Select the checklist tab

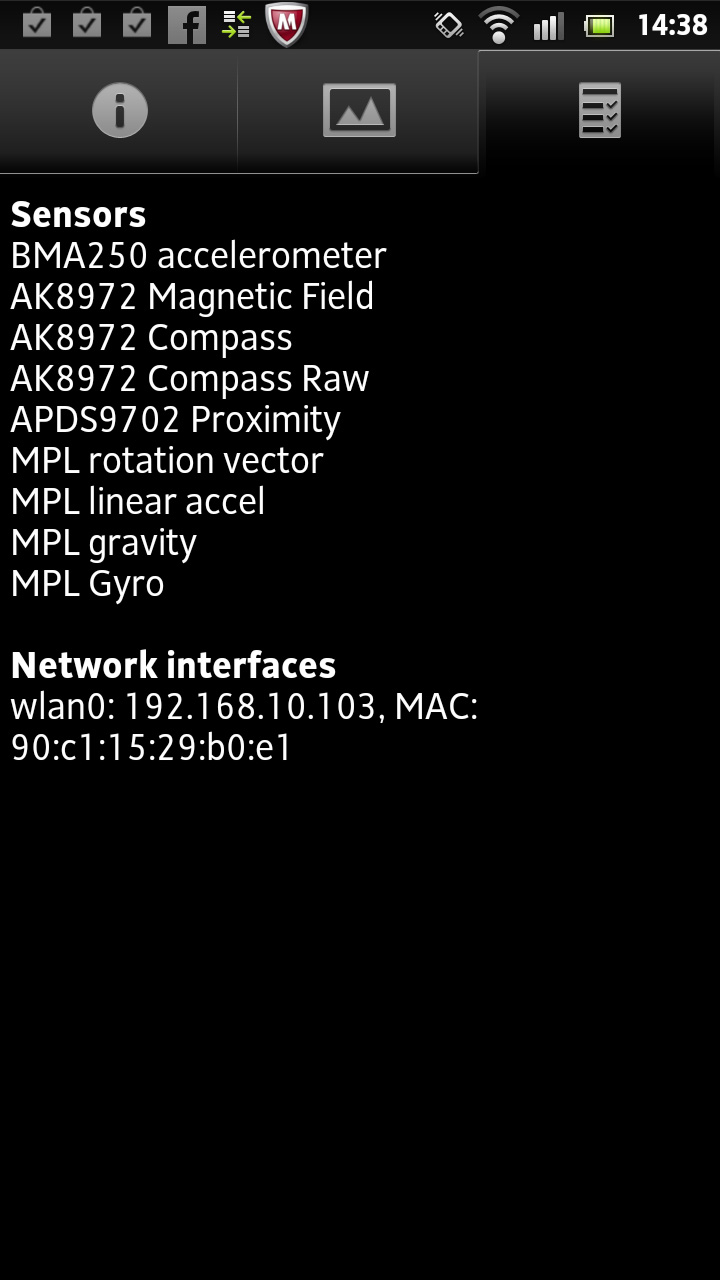600,111
